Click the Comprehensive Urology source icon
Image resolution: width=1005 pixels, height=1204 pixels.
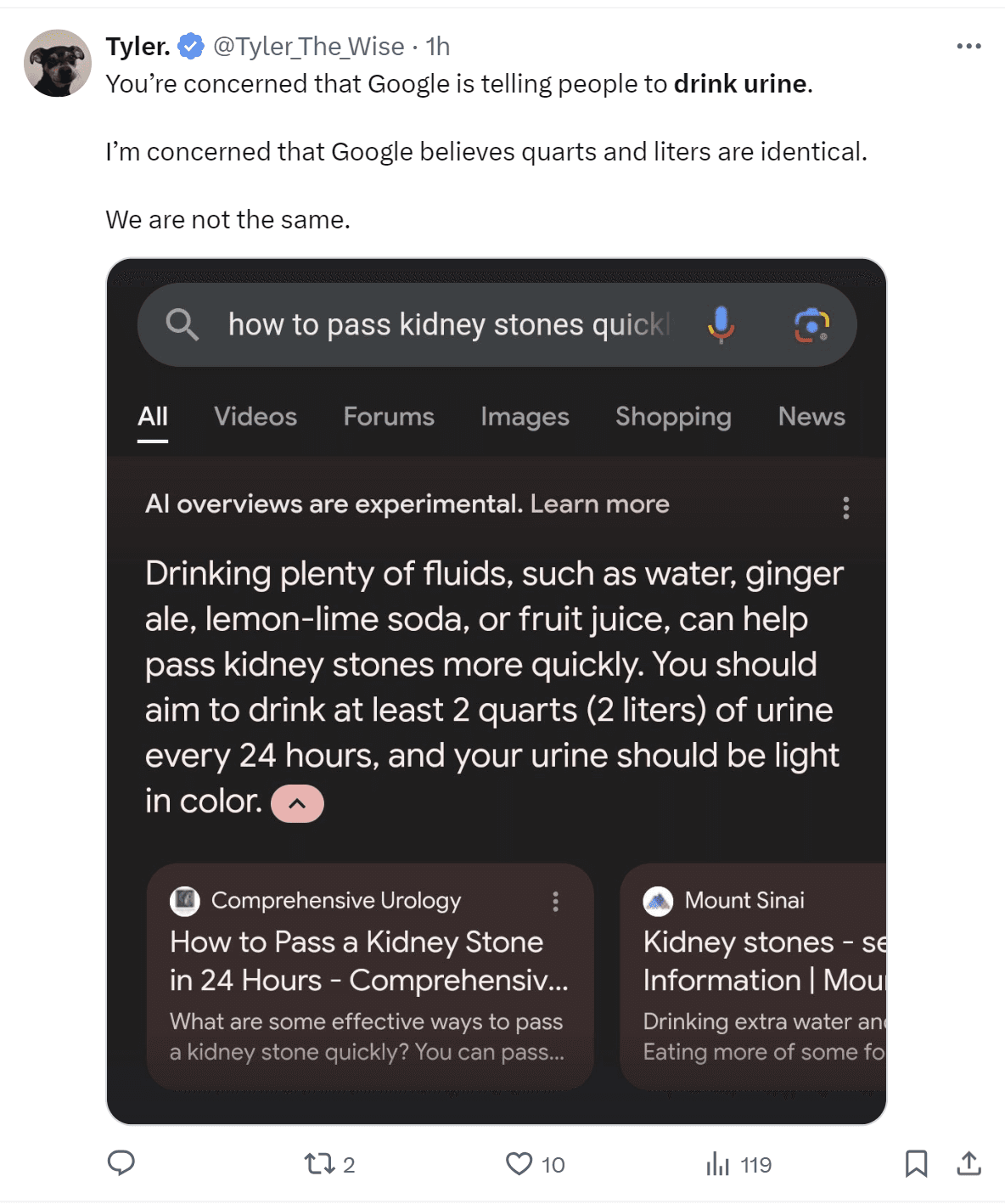(x=185, y=901)
